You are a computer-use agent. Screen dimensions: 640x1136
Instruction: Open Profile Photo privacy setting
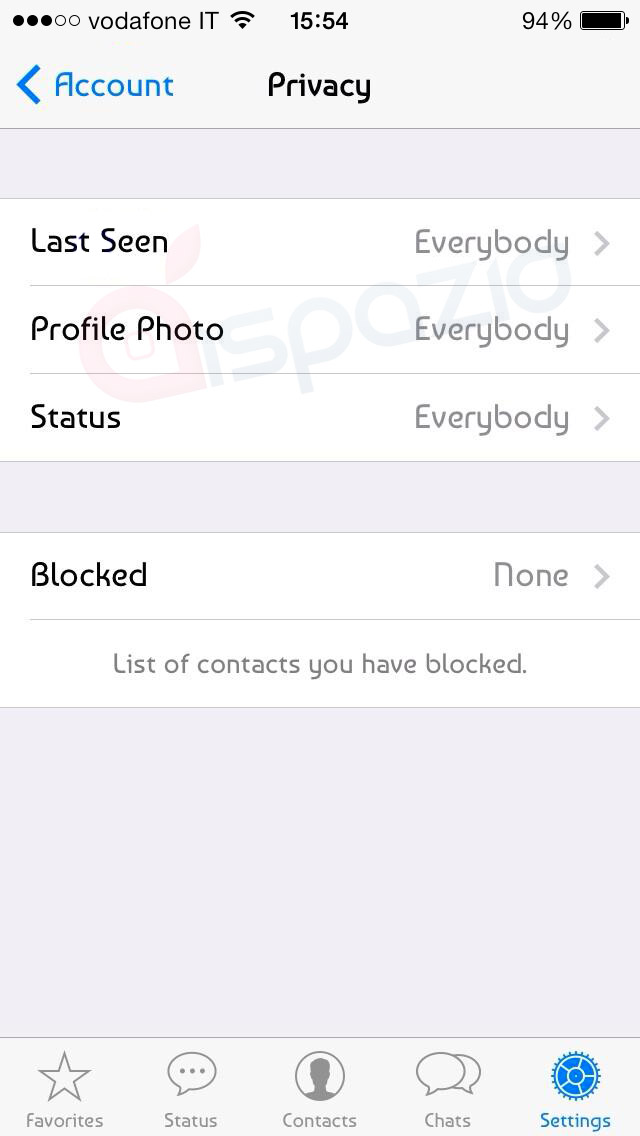[320, 330]
